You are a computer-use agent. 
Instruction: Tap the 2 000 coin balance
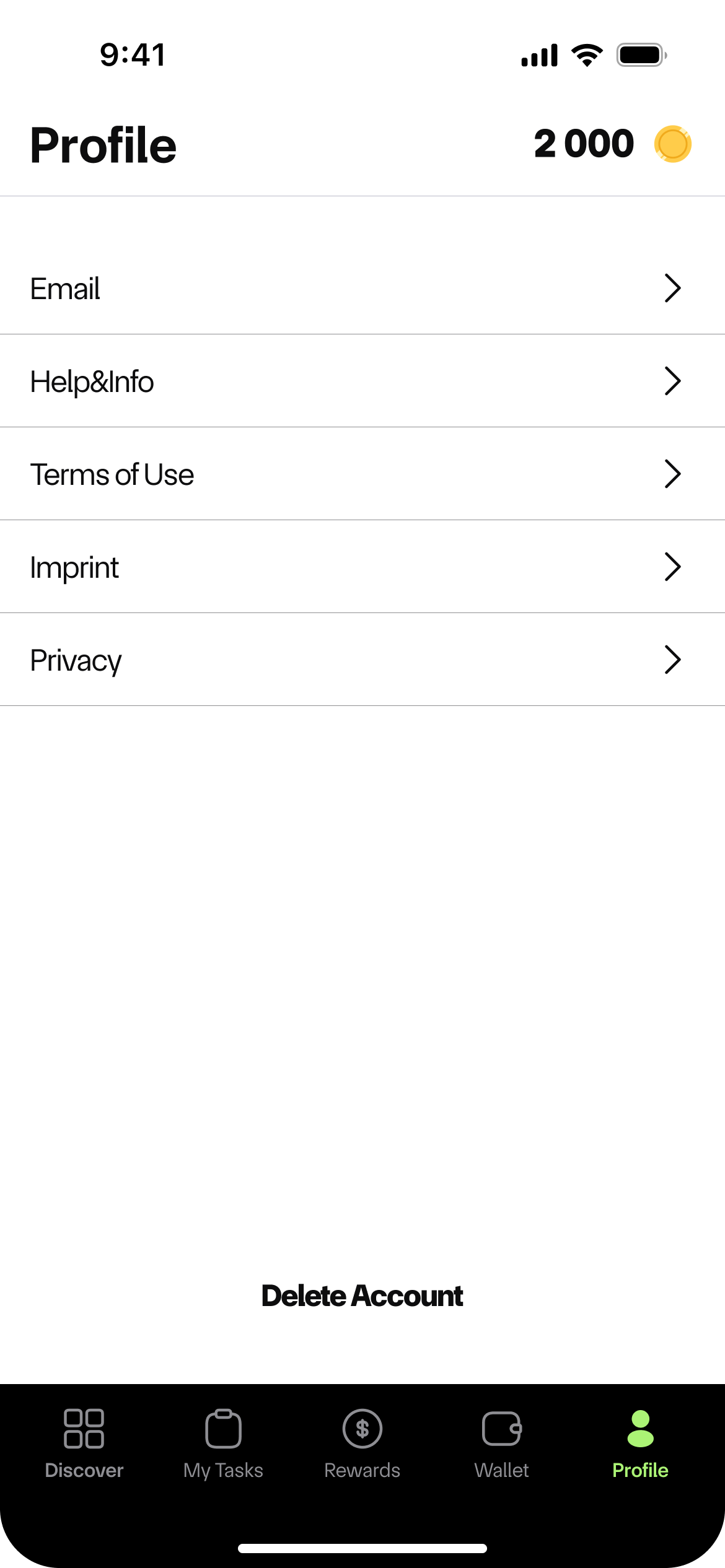point(611,144)
